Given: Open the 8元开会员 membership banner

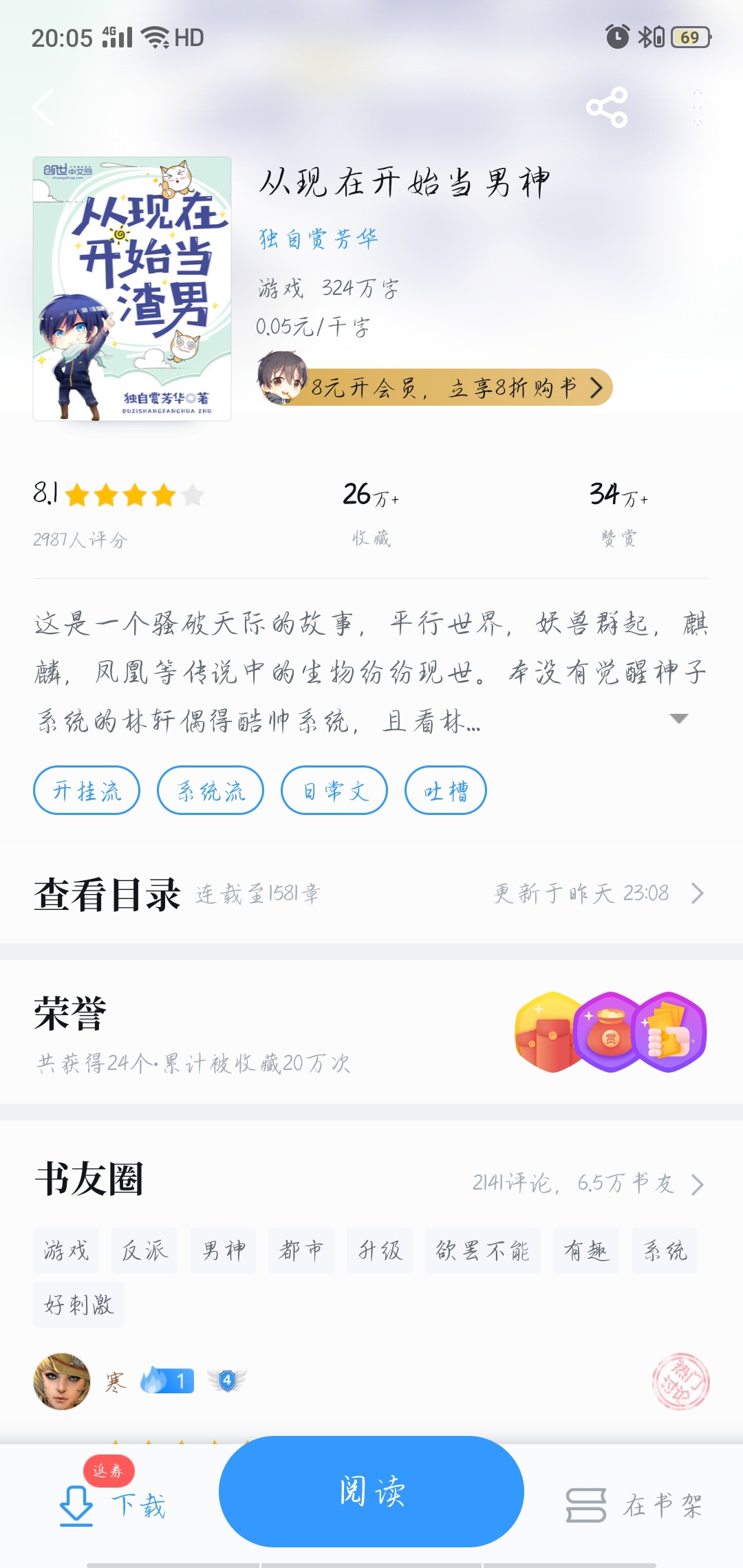Looking at the screenshot, I should [x=435, y=386].
